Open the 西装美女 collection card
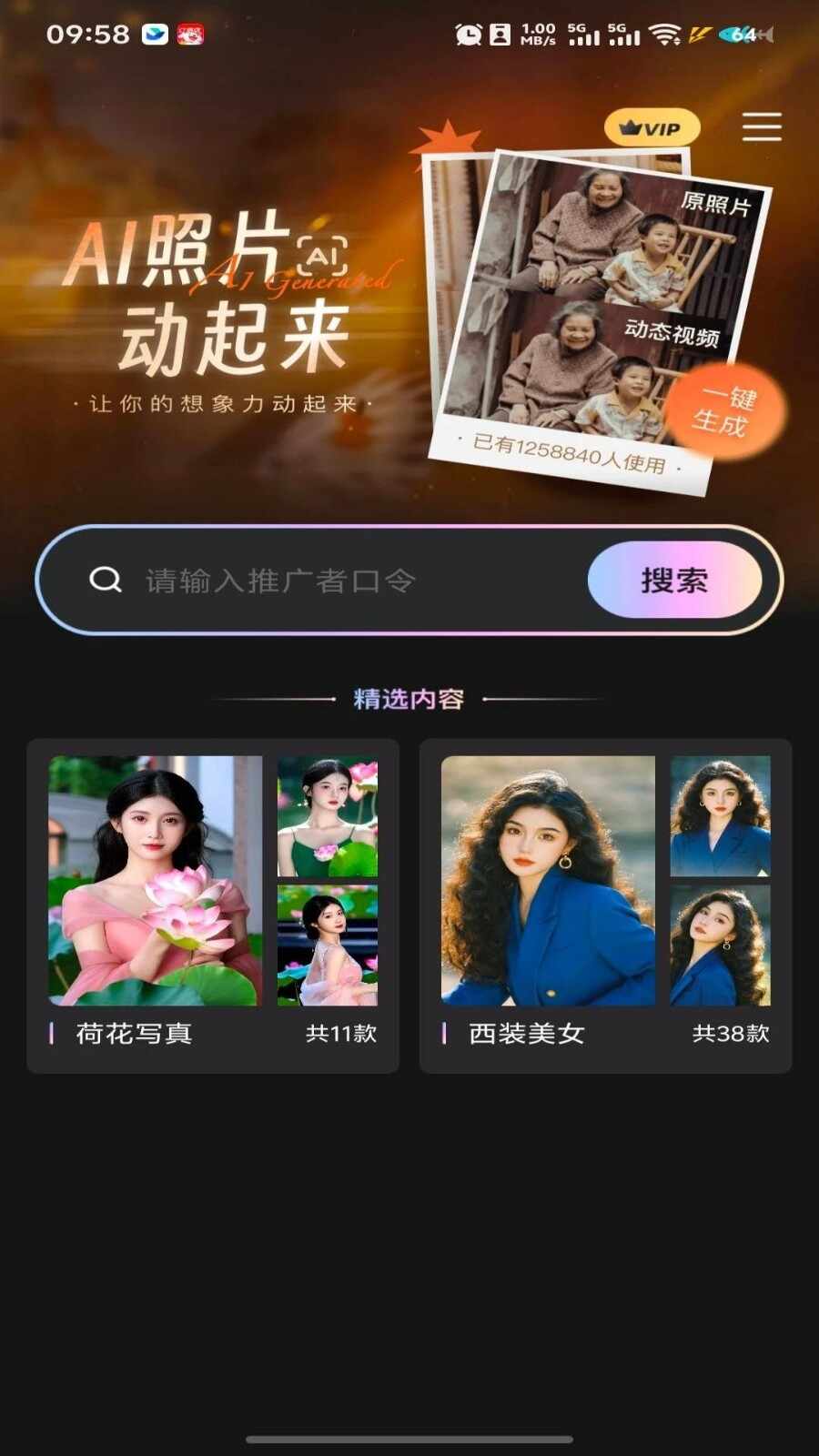 (x=605, y=905)
